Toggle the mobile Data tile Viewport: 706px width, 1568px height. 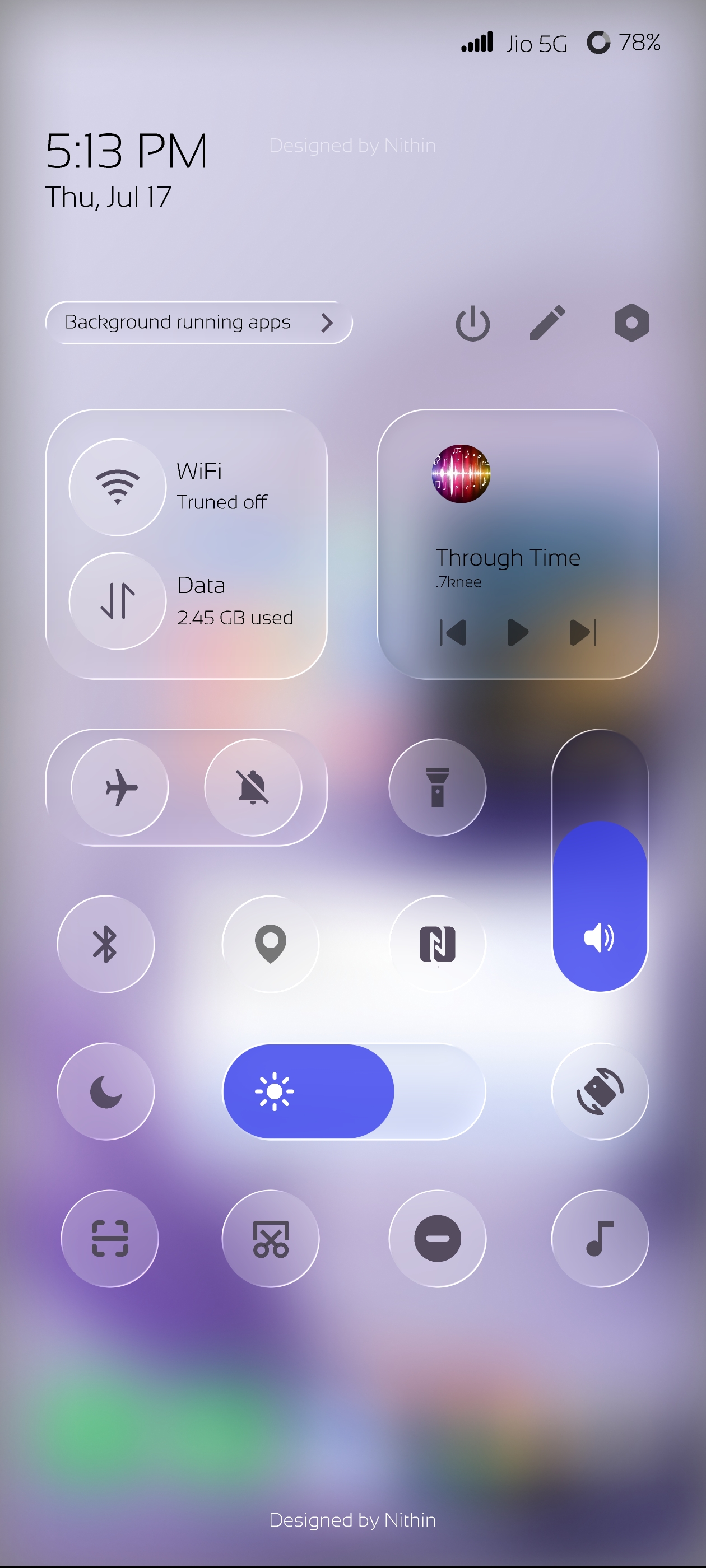(x=118, y=601)
